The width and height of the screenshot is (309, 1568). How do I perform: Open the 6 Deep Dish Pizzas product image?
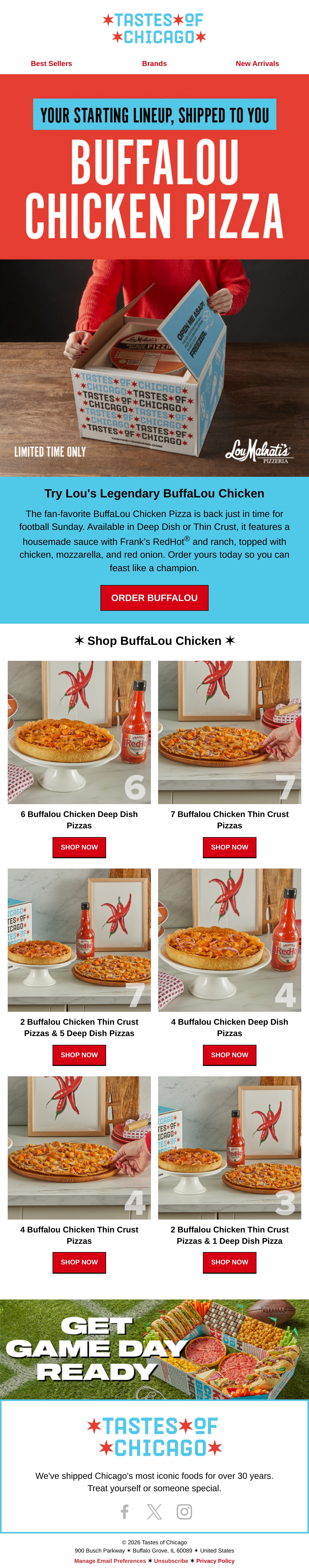79,732
